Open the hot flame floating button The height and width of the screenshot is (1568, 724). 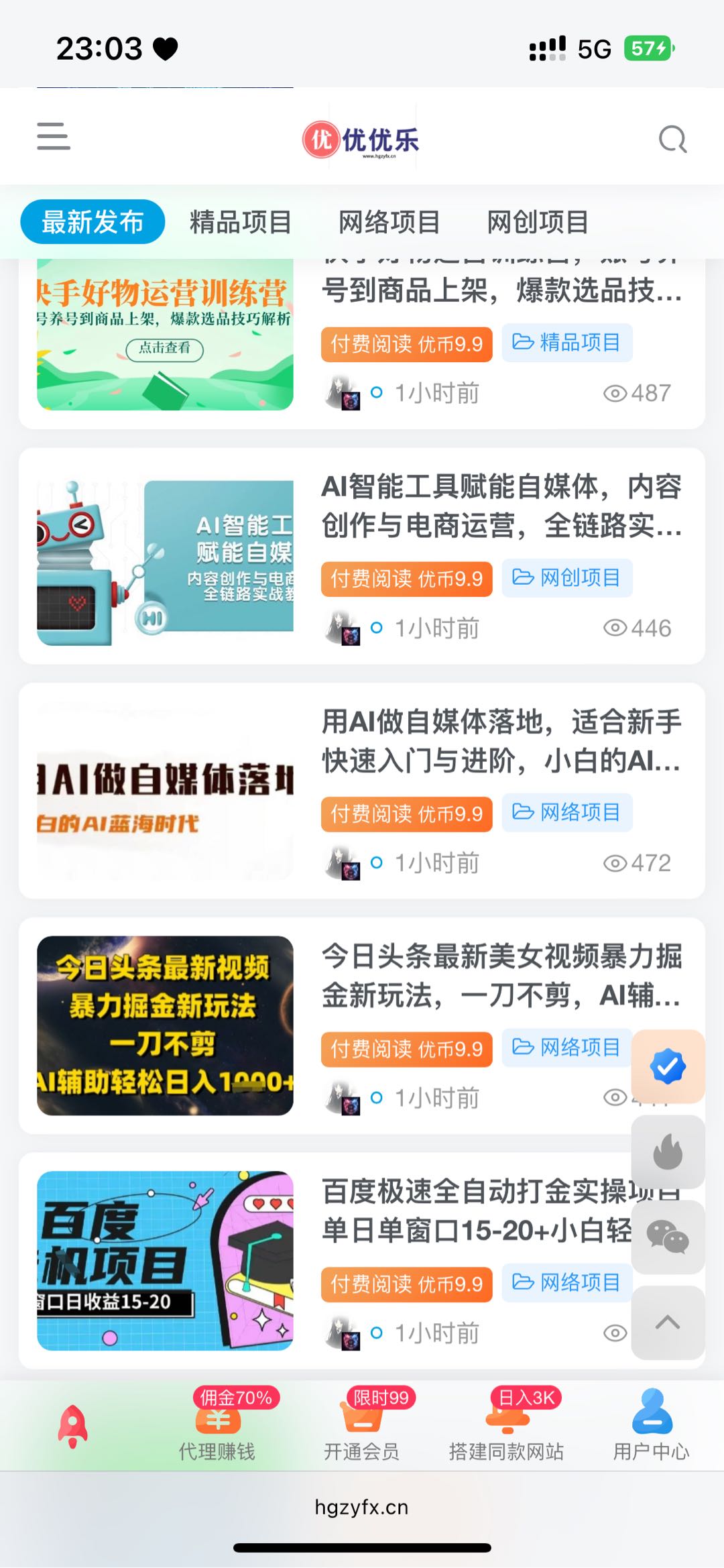point(668,1152)
